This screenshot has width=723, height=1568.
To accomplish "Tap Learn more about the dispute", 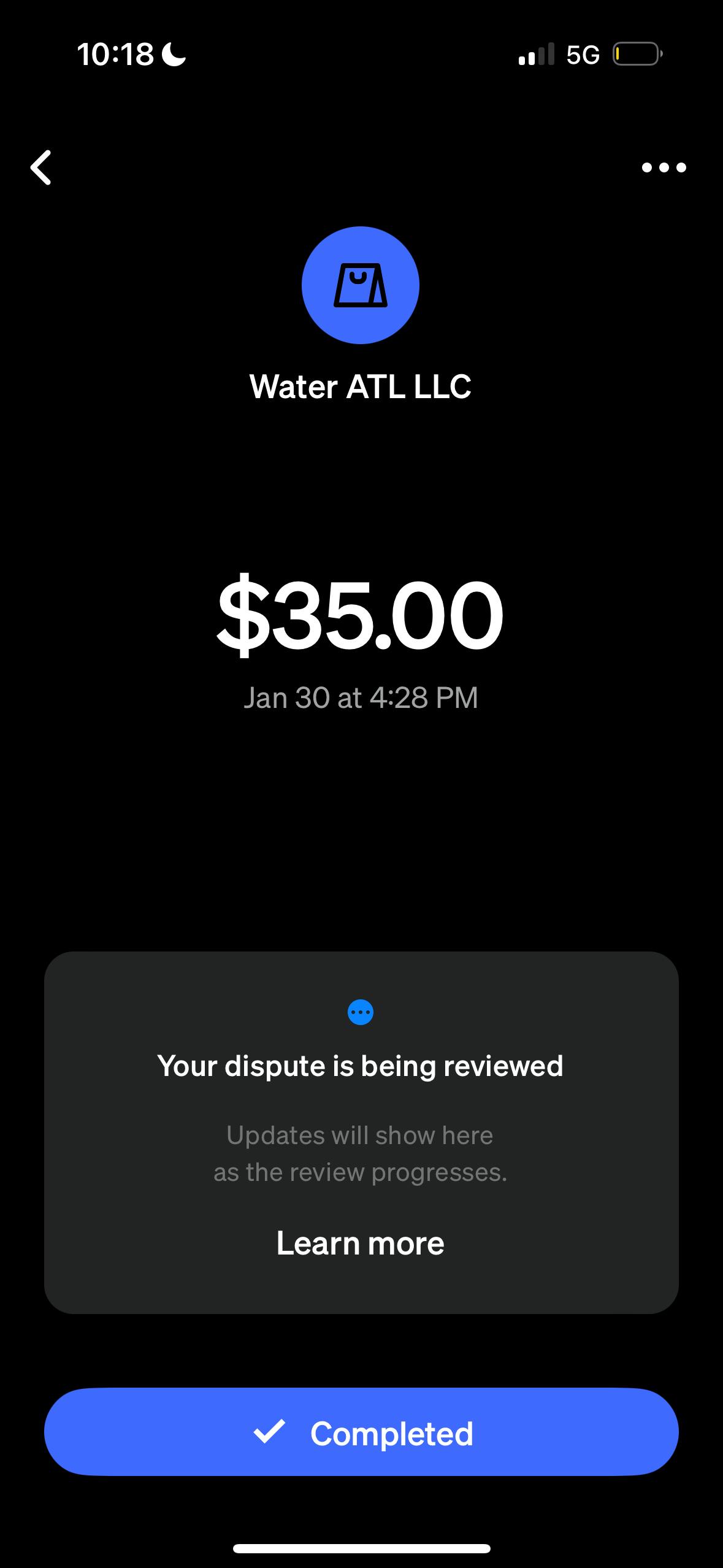I will pyautogui.click(x=361, y=1243).
